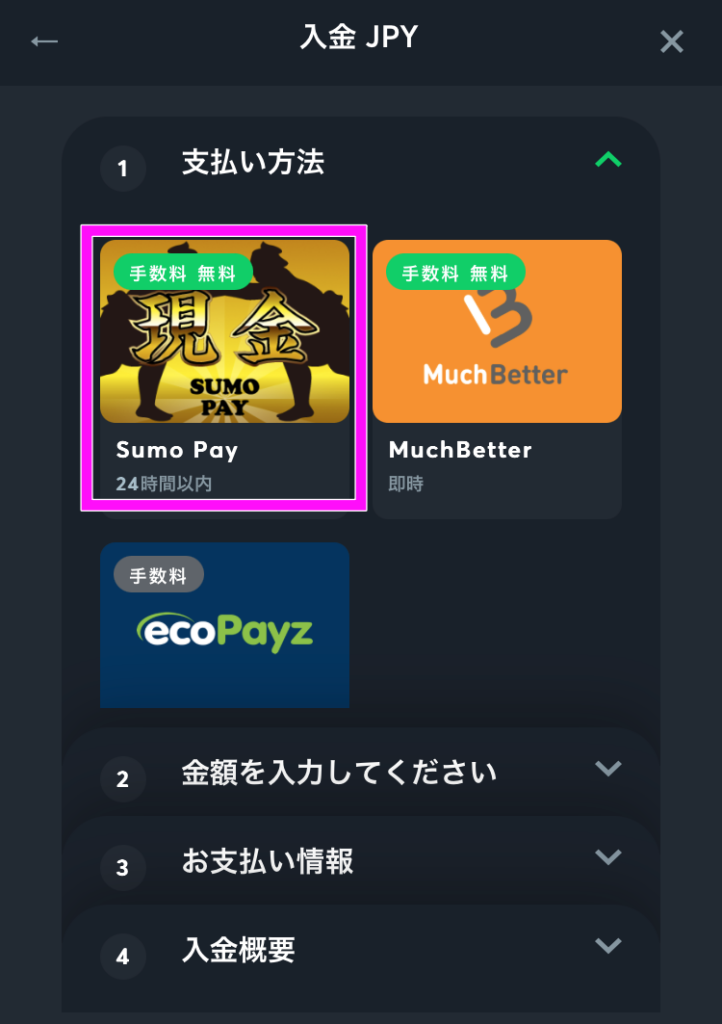The height and width of the screenshot is (1024, 722).
Task: Close the 入金 JPY deposit screen
Action: [x=672, y=42]
